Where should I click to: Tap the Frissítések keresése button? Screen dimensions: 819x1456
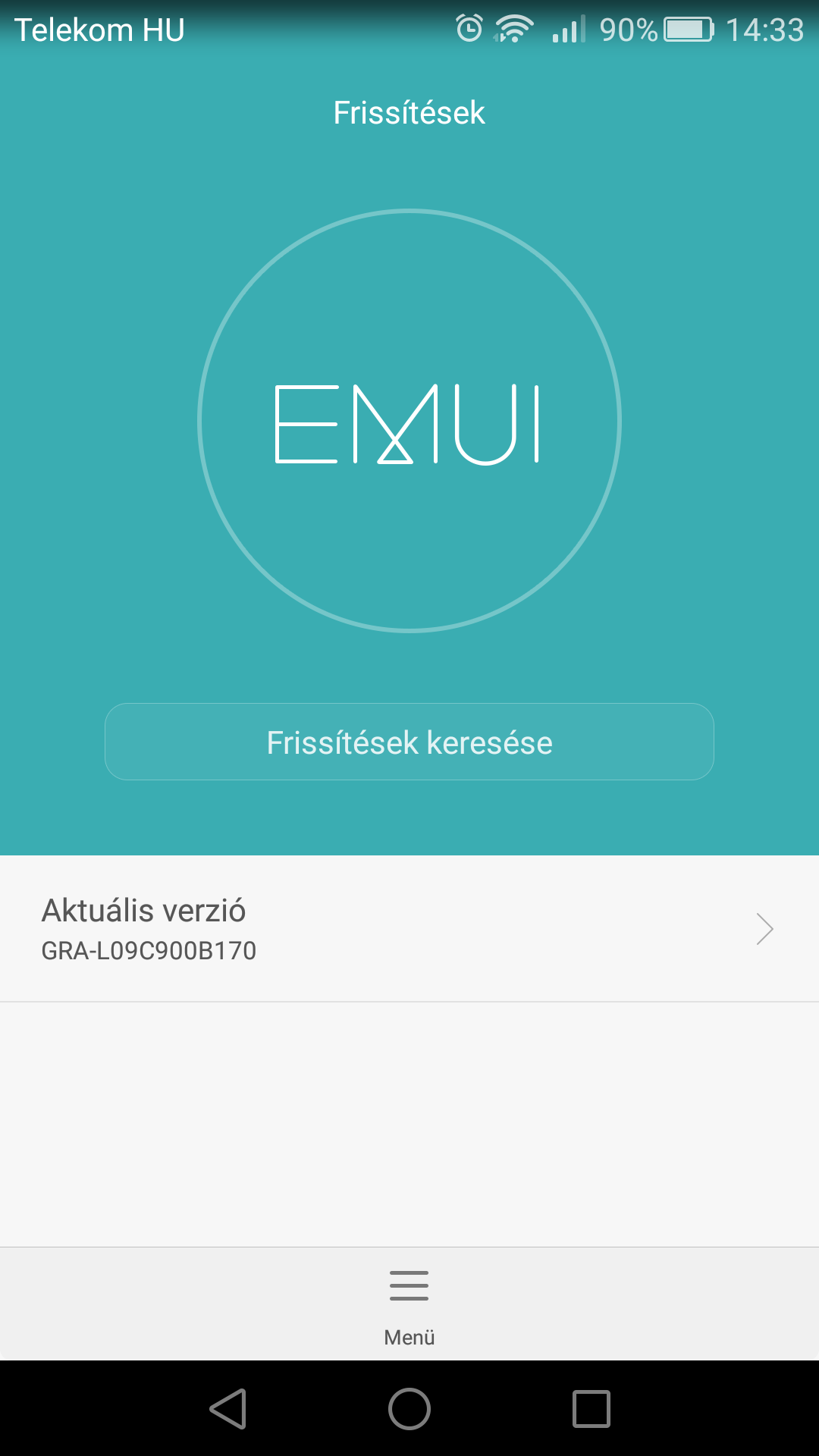coord(409,742)
